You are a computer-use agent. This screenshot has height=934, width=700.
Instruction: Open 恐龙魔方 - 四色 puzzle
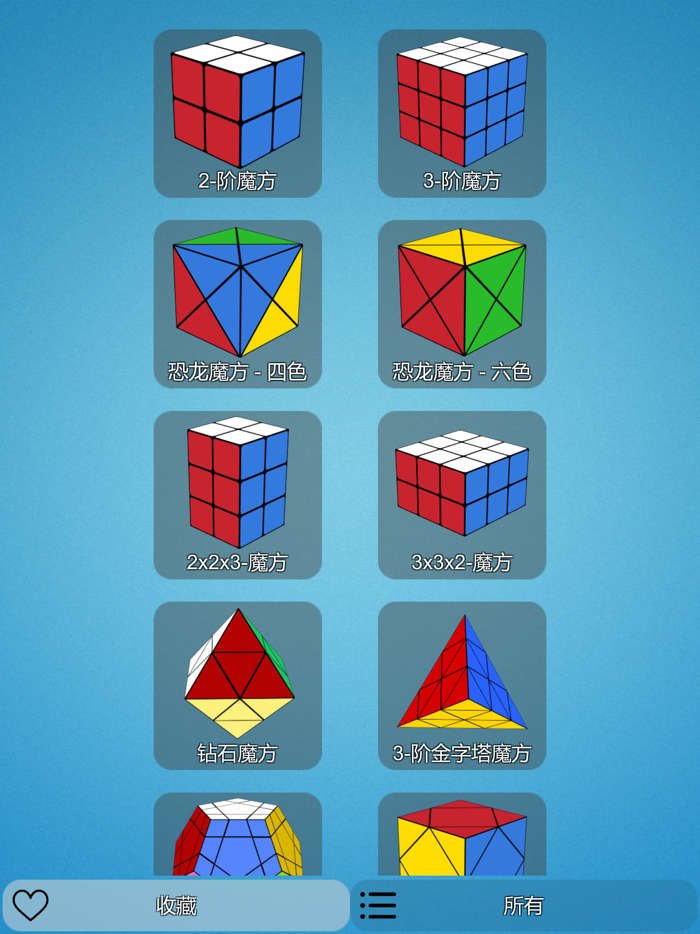[x=237, y=304]
